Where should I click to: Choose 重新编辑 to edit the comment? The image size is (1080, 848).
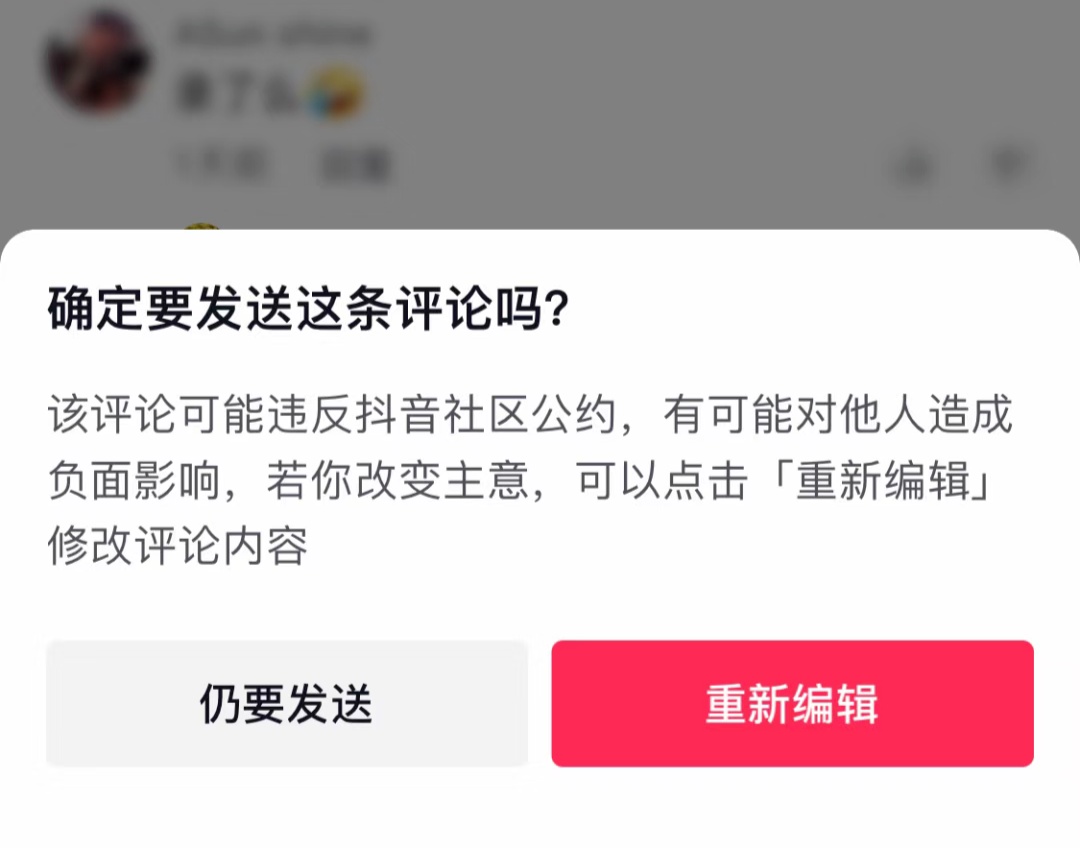click(792, 703)
